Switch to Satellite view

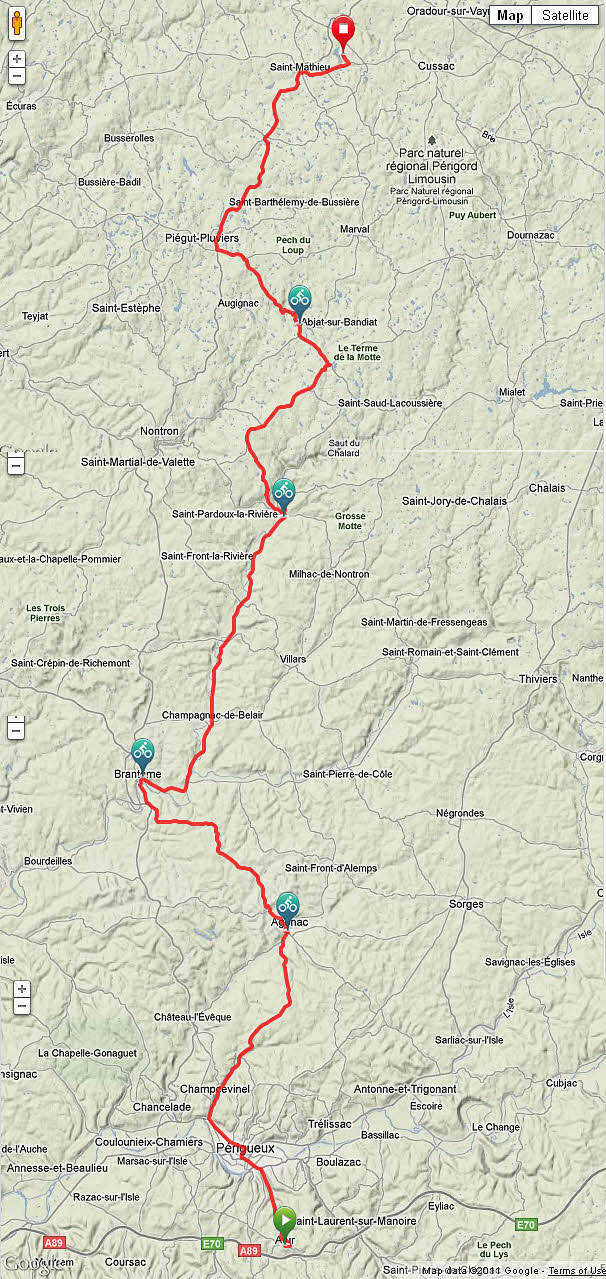[565, 15]
